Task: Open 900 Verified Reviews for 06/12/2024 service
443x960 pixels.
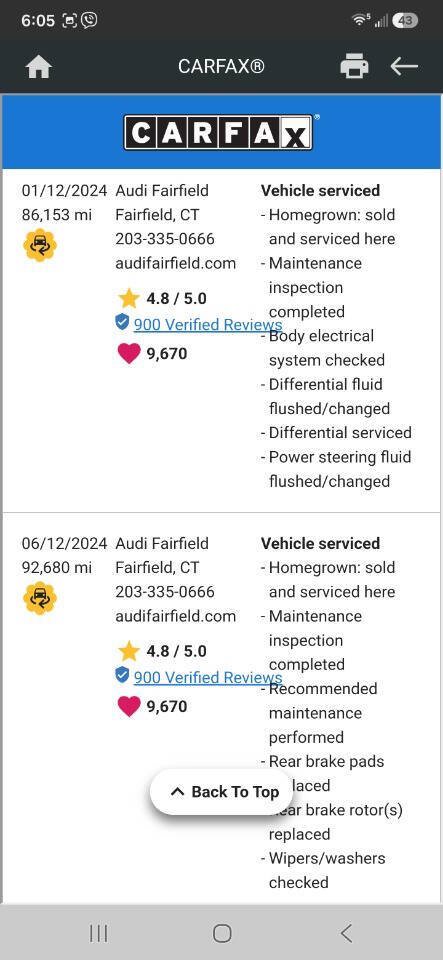Action: tap(208, 677)
